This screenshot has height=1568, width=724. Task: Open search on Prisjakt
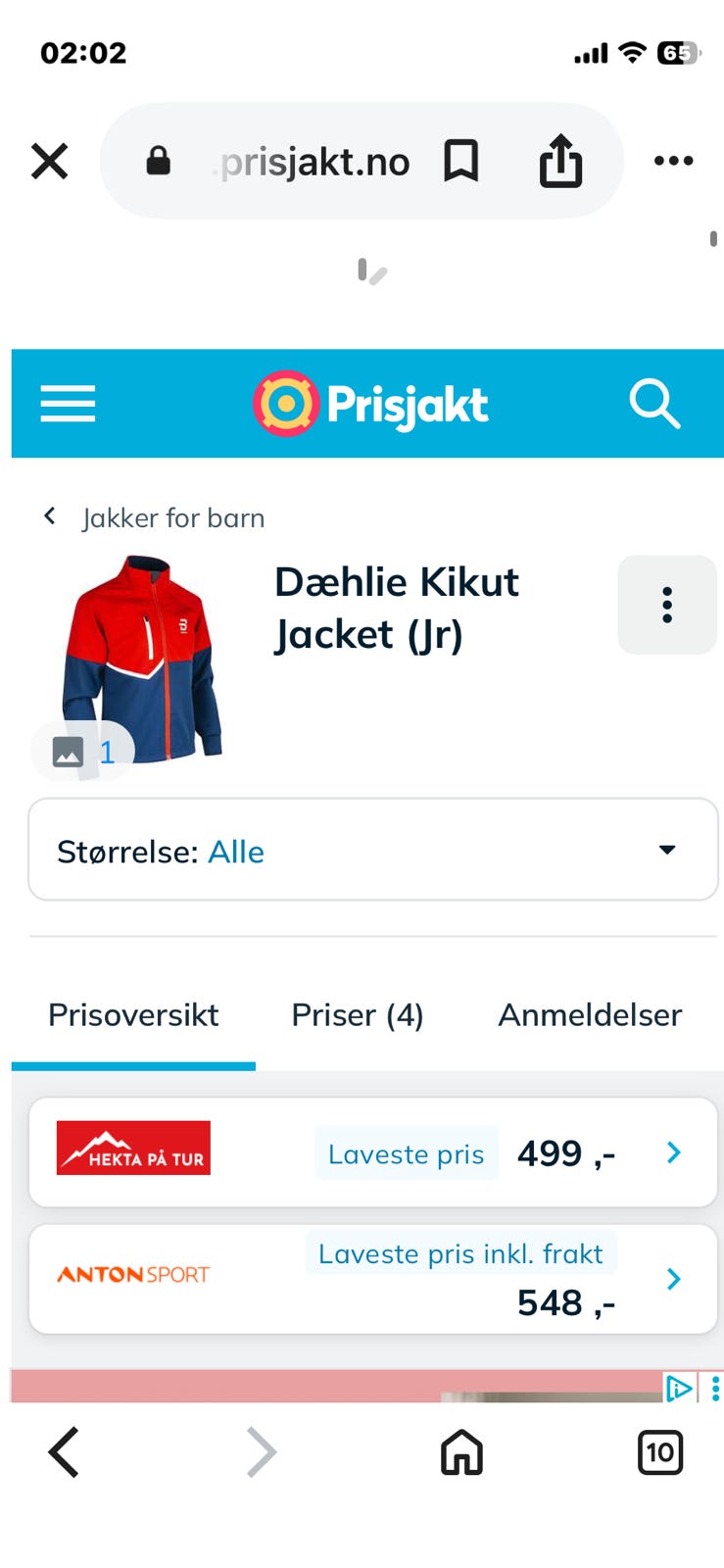(654, 404)
